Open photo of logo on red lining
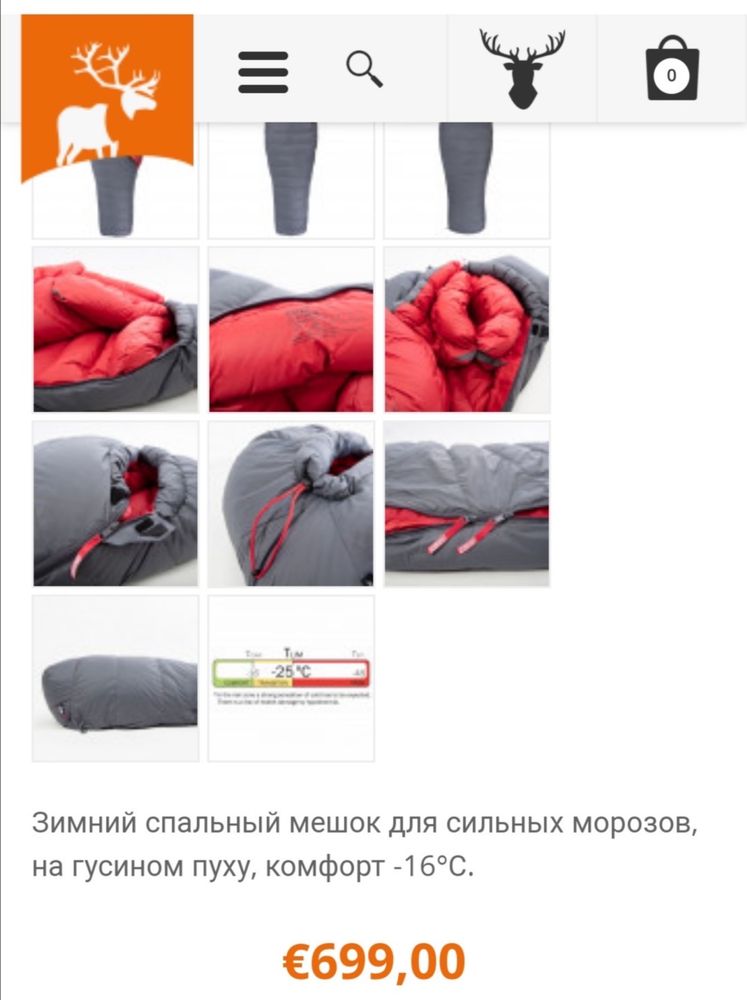Image resolution: width=747 pixels, height=1000 pixels. 291,330
